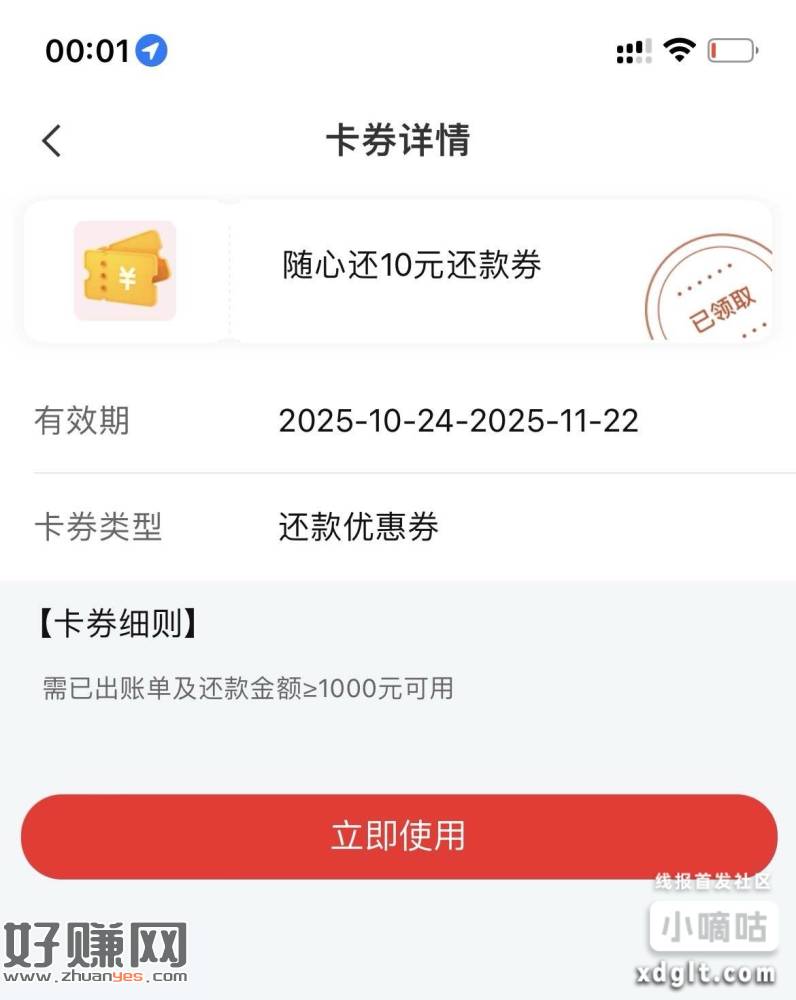The width and height of the screenshot is (796, 1000).
Task: Tap the back chevron to go back
Action: tap(50, 142)
